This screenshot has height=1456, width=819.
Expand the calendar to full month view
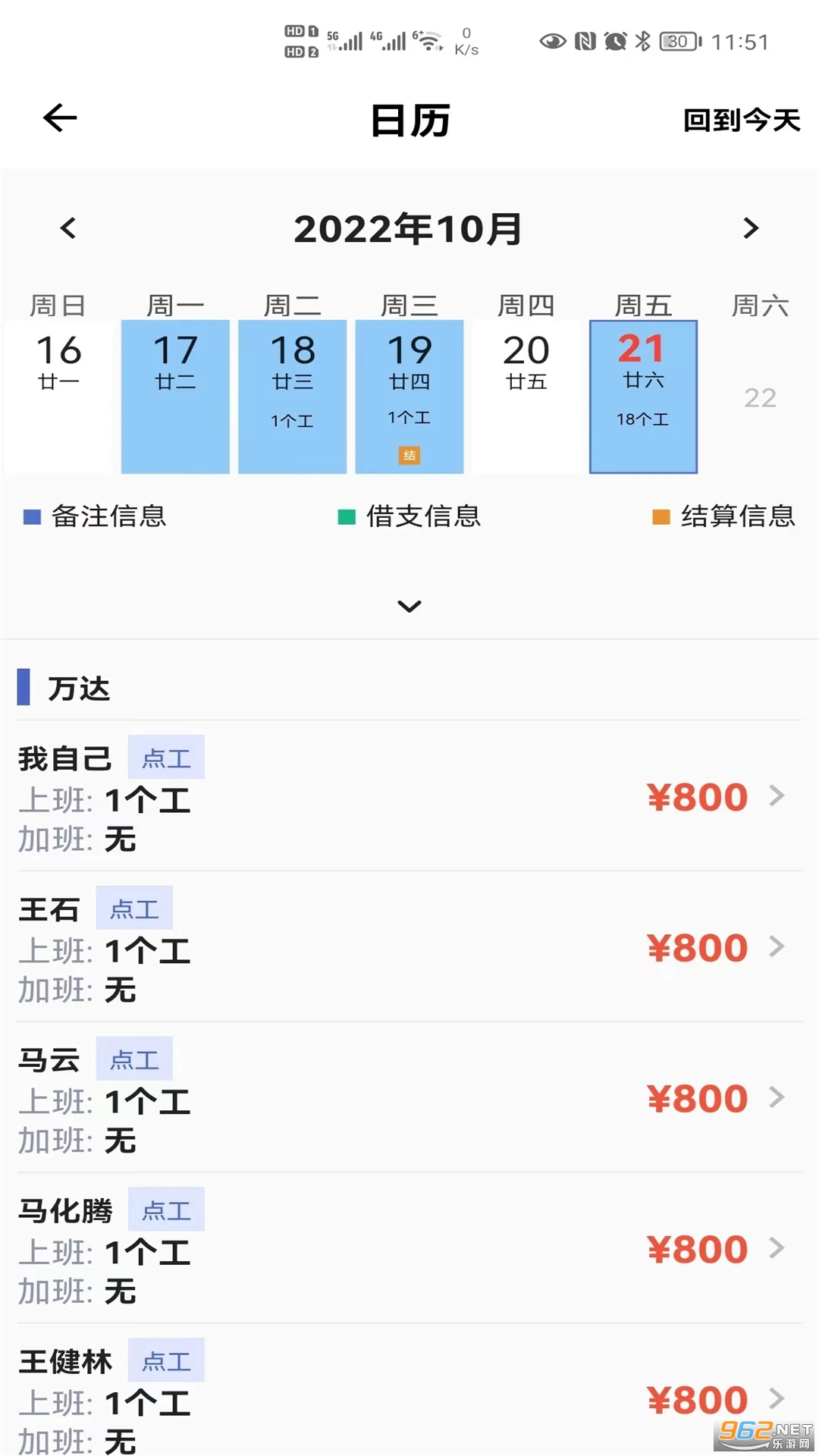(409, 606)
